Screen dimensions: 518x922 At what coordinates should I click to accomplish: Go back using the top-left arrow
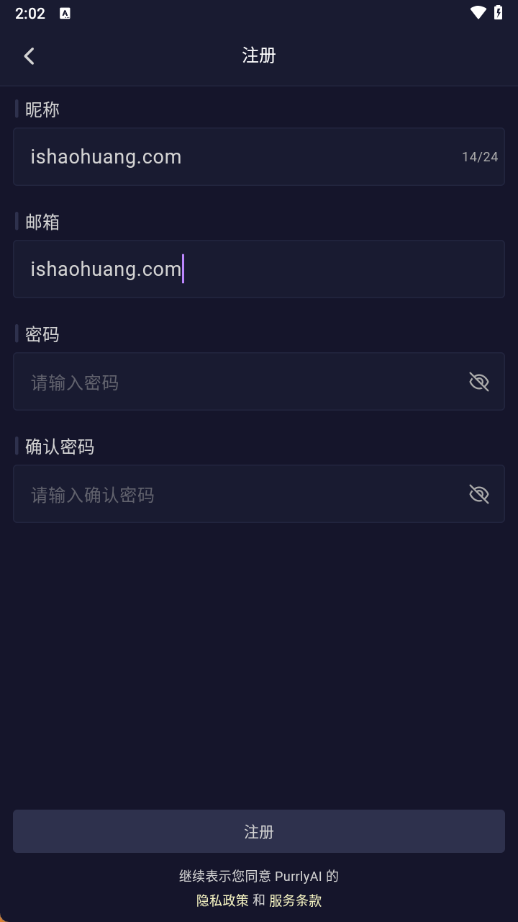(x=29, y=56)
